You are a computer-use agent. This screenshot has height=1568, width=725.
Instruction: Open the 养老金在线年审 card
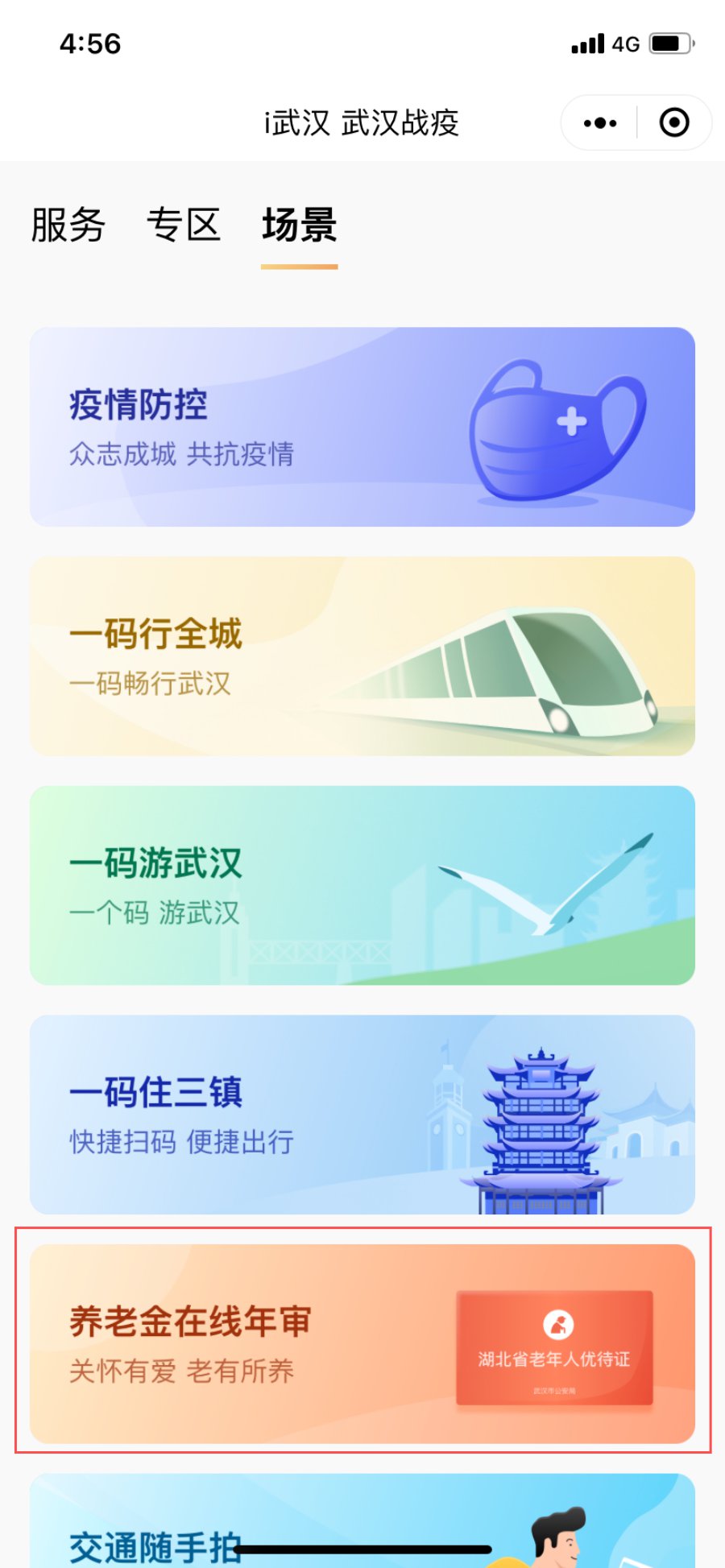coord(362,1343)
